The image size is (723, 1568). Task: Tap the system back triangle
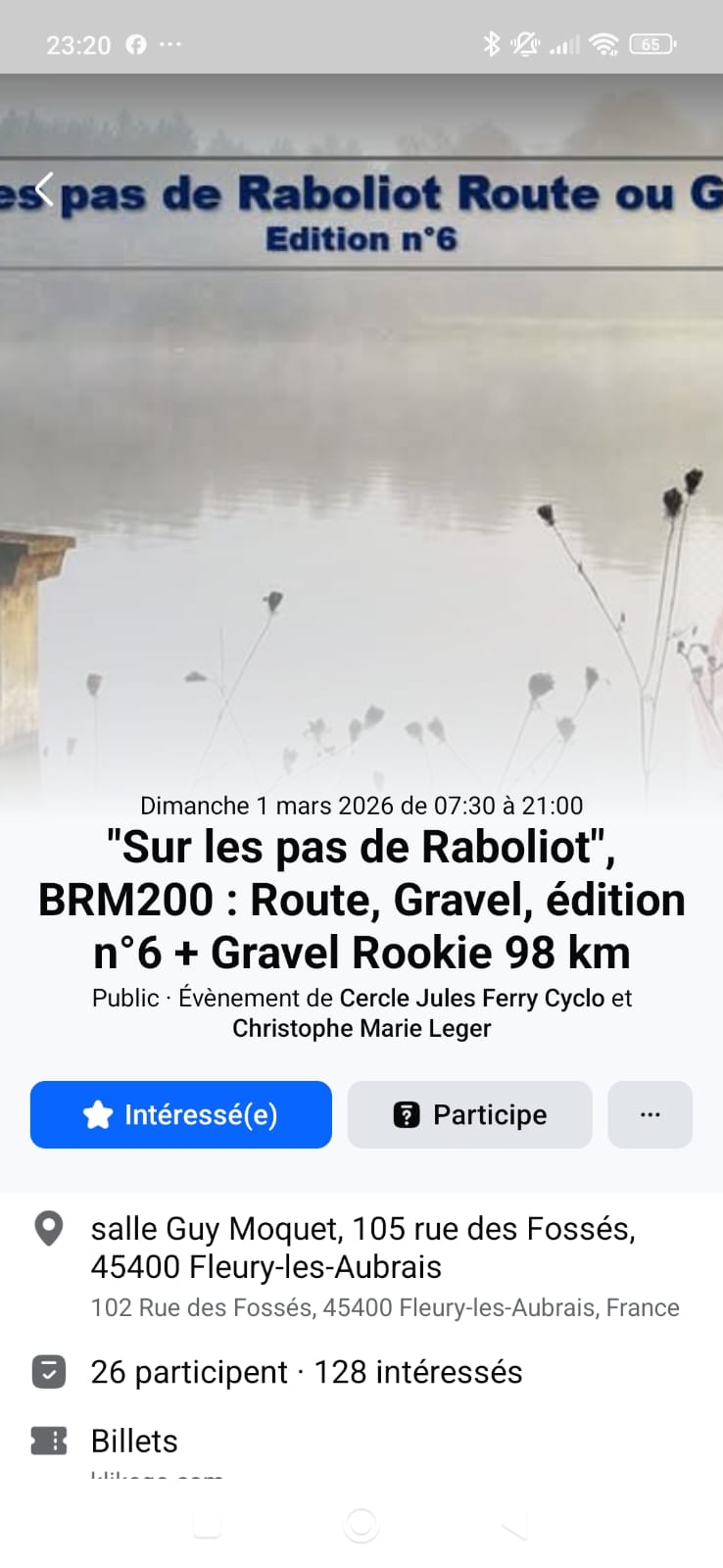coord(514,1526)
